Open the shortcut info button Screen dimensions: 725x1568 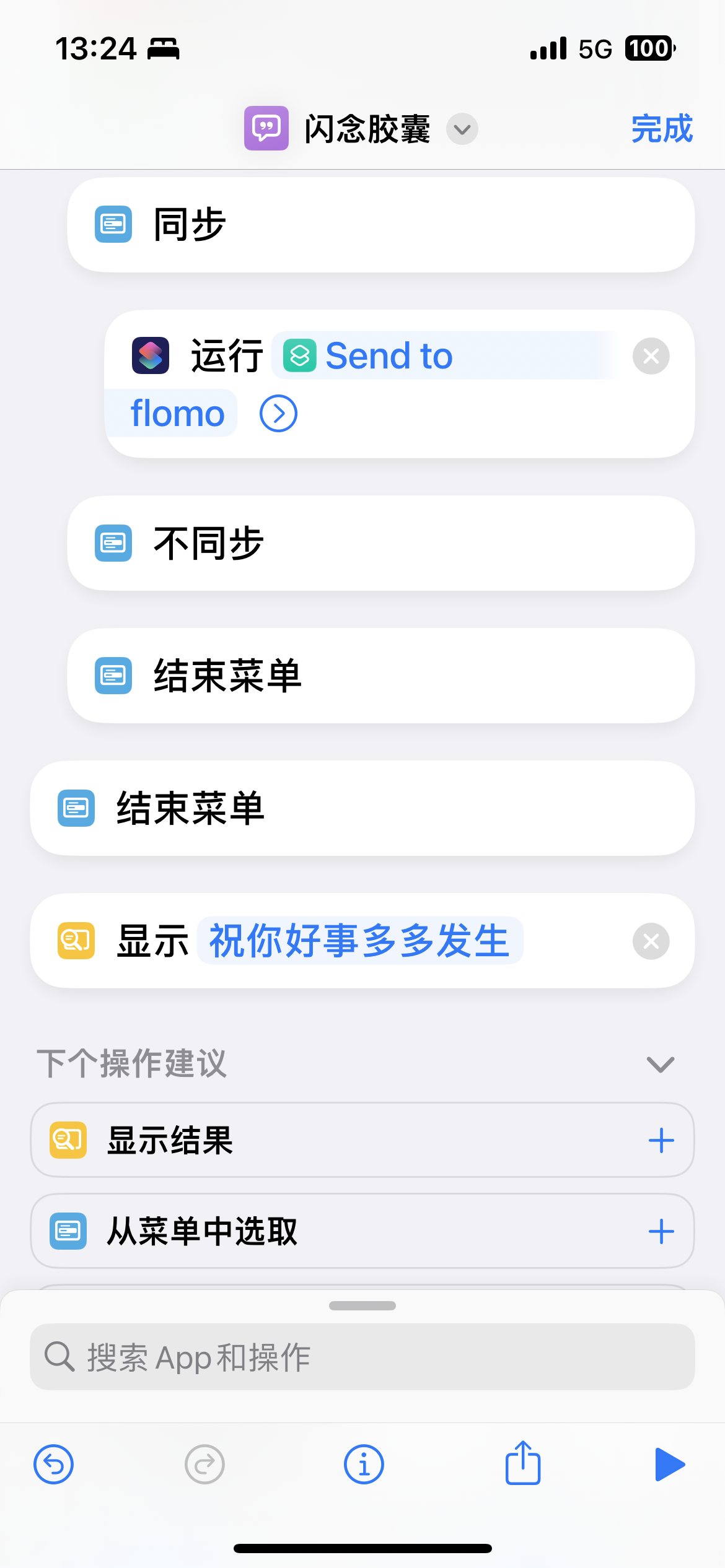click(364, 1465)
